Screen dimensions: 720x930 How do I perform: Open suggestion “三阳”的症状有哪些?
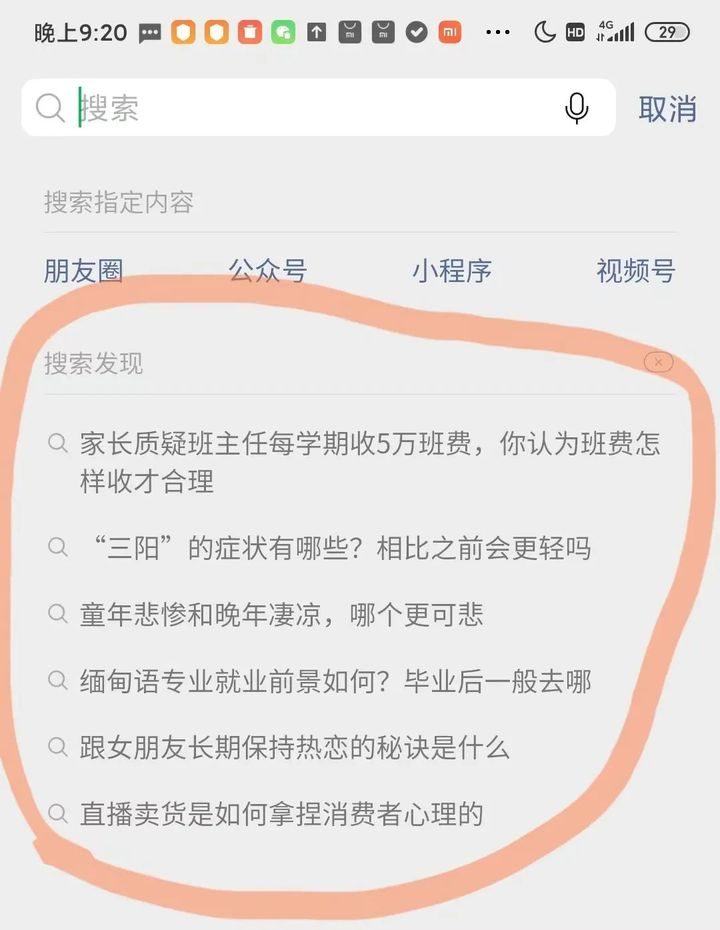point(335,548)
